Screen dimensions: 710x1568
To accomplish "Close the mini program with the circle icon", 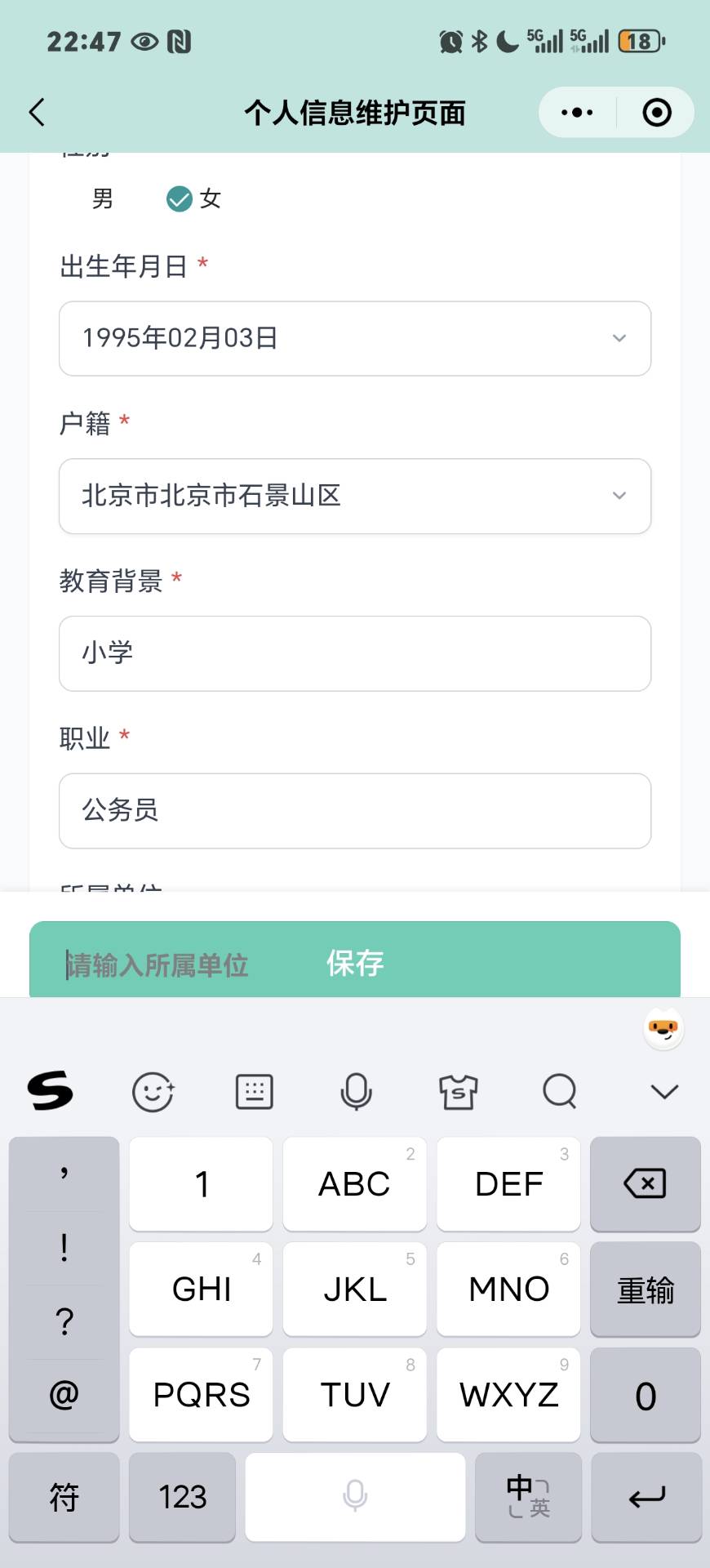I will [x=656, y=112].
